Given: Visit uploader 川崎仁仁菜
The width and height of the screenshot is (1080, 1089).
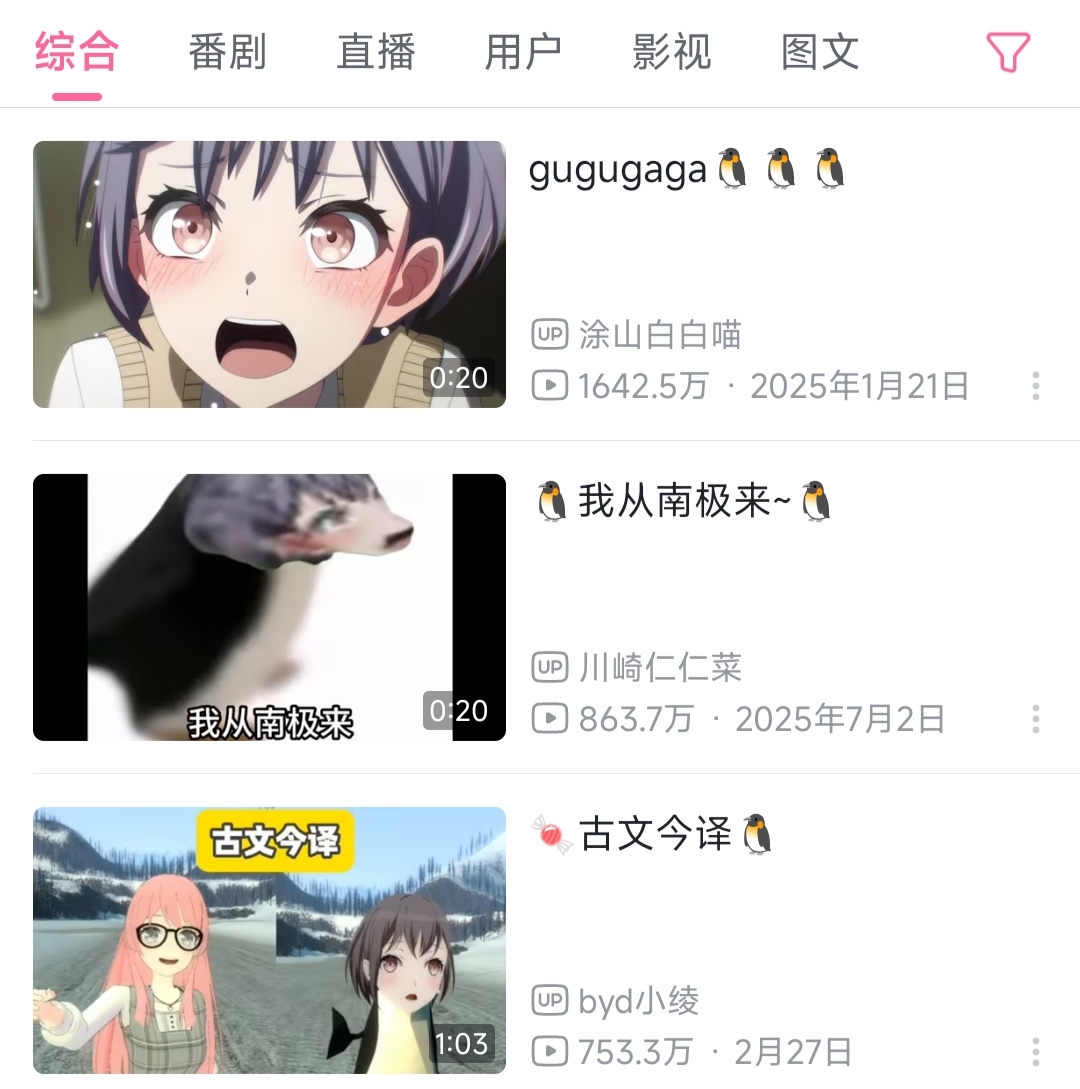Looking at the screenshot, I should [659, 668].
